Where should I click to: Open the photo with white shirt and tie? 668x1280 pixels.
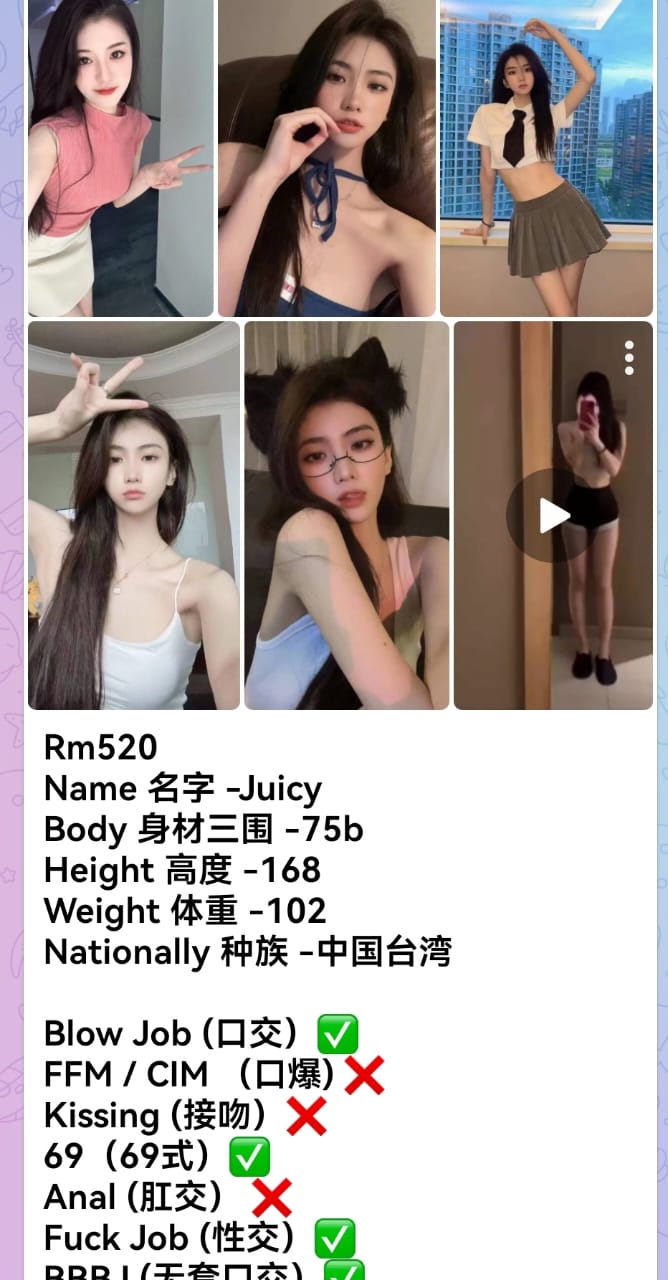coord(546,158)
